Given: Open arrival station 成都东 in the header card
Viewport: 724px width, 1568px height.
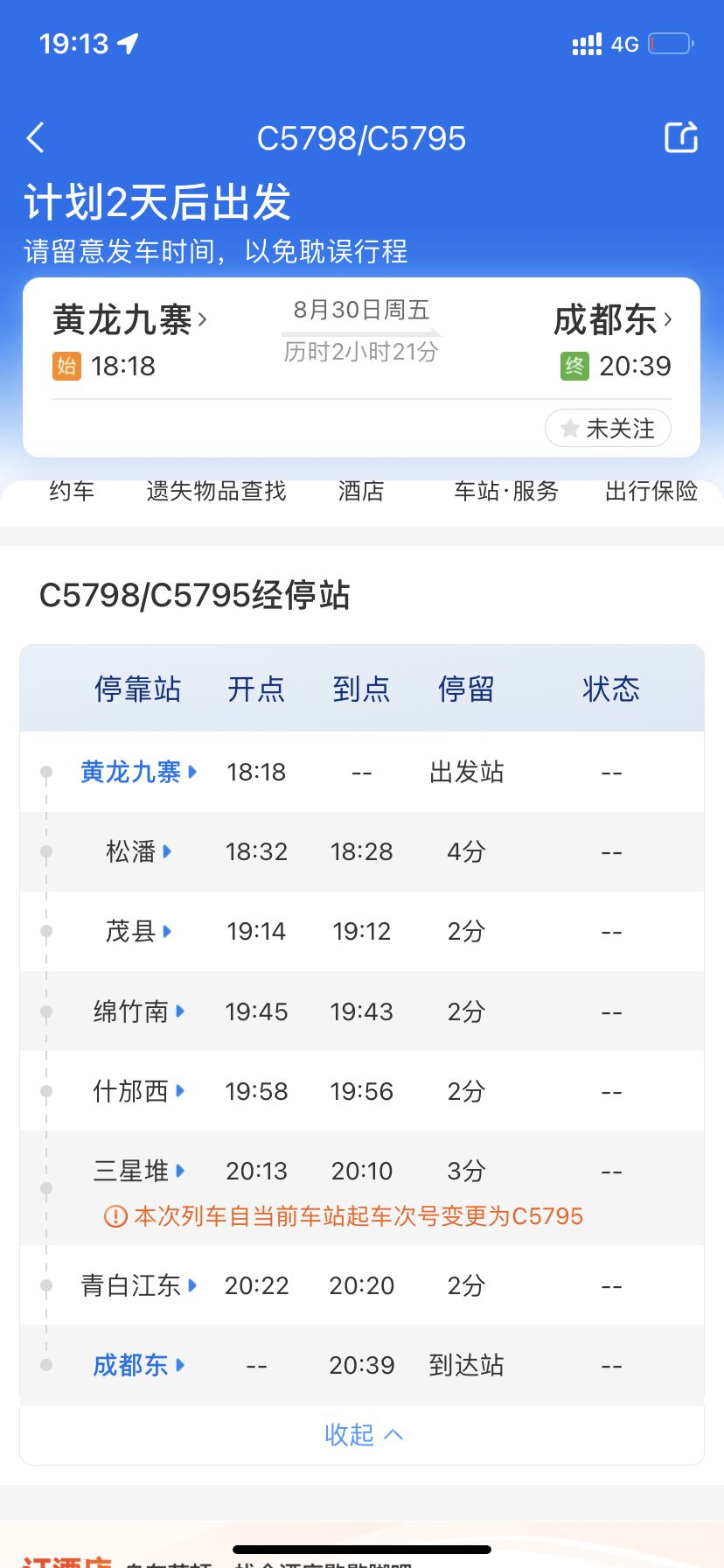Looking at the screenshot, I should click(613, 319).
